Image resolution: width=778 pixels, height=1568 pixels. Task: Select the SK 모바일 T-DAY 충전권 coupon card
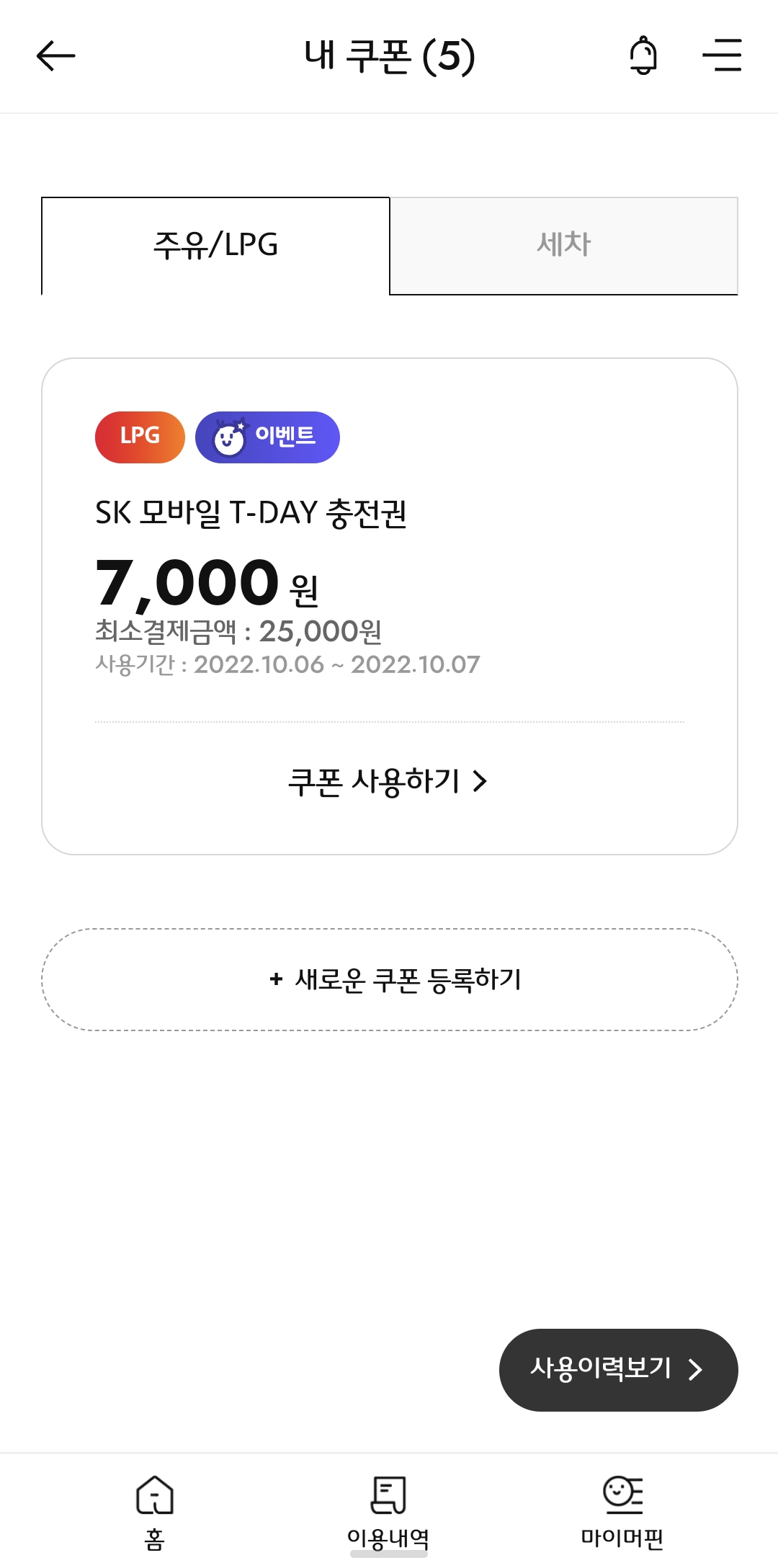point(389,605)
